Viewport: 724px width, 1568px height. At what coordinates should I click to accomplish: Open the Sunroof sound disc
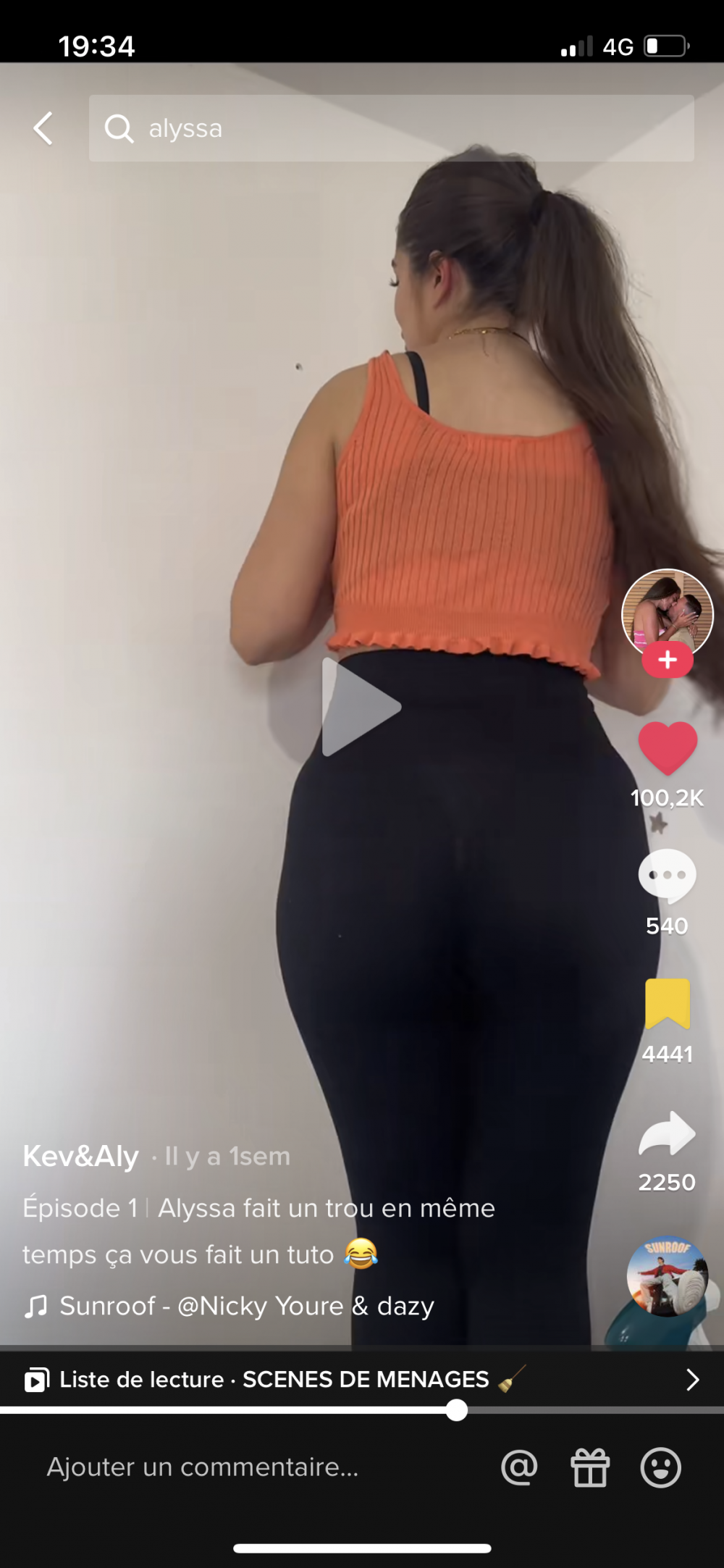click(667, 1276)
